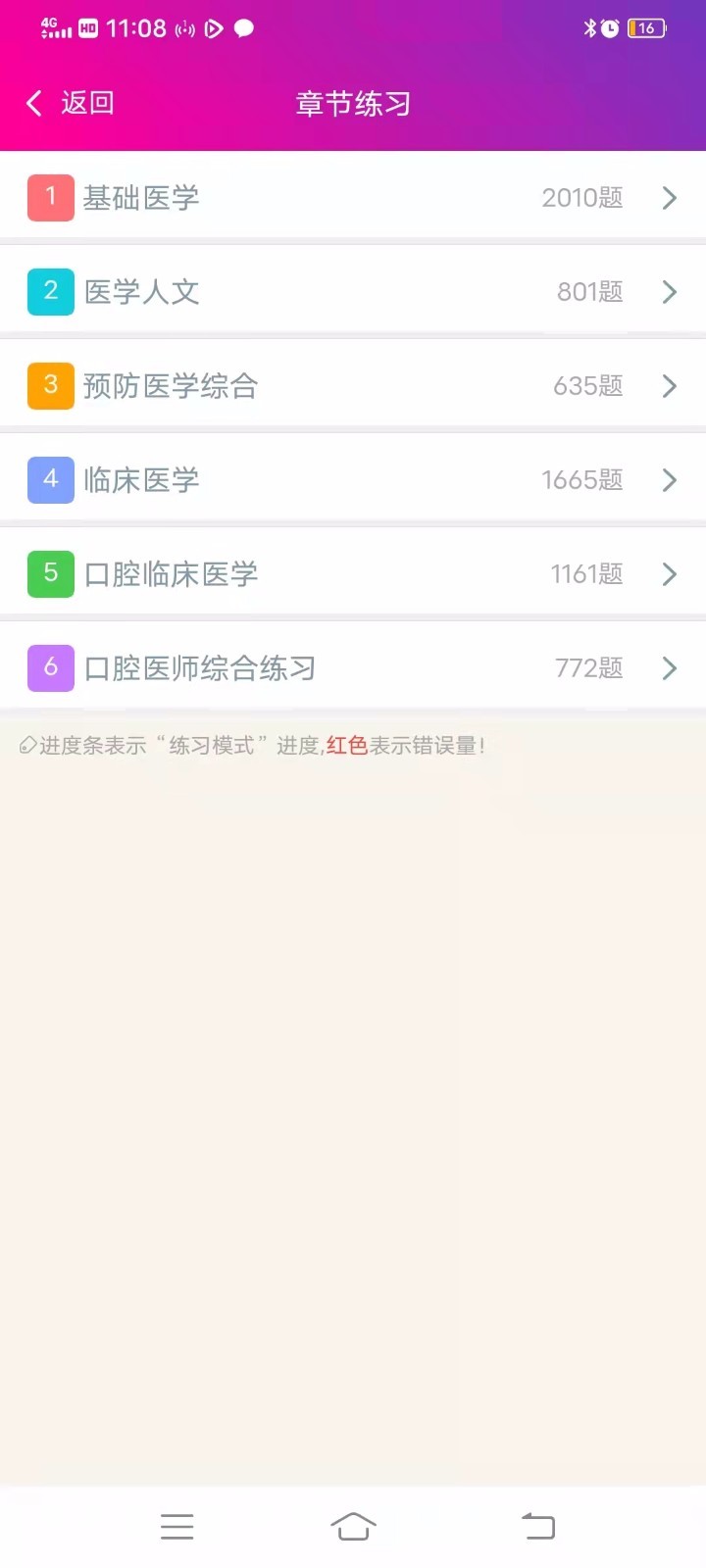Image resolution: width=706 pixels, height=1568 pixels.
Task: Click the purple 6 badge for 口腔医师综合练习
Action: click(50, 667)
